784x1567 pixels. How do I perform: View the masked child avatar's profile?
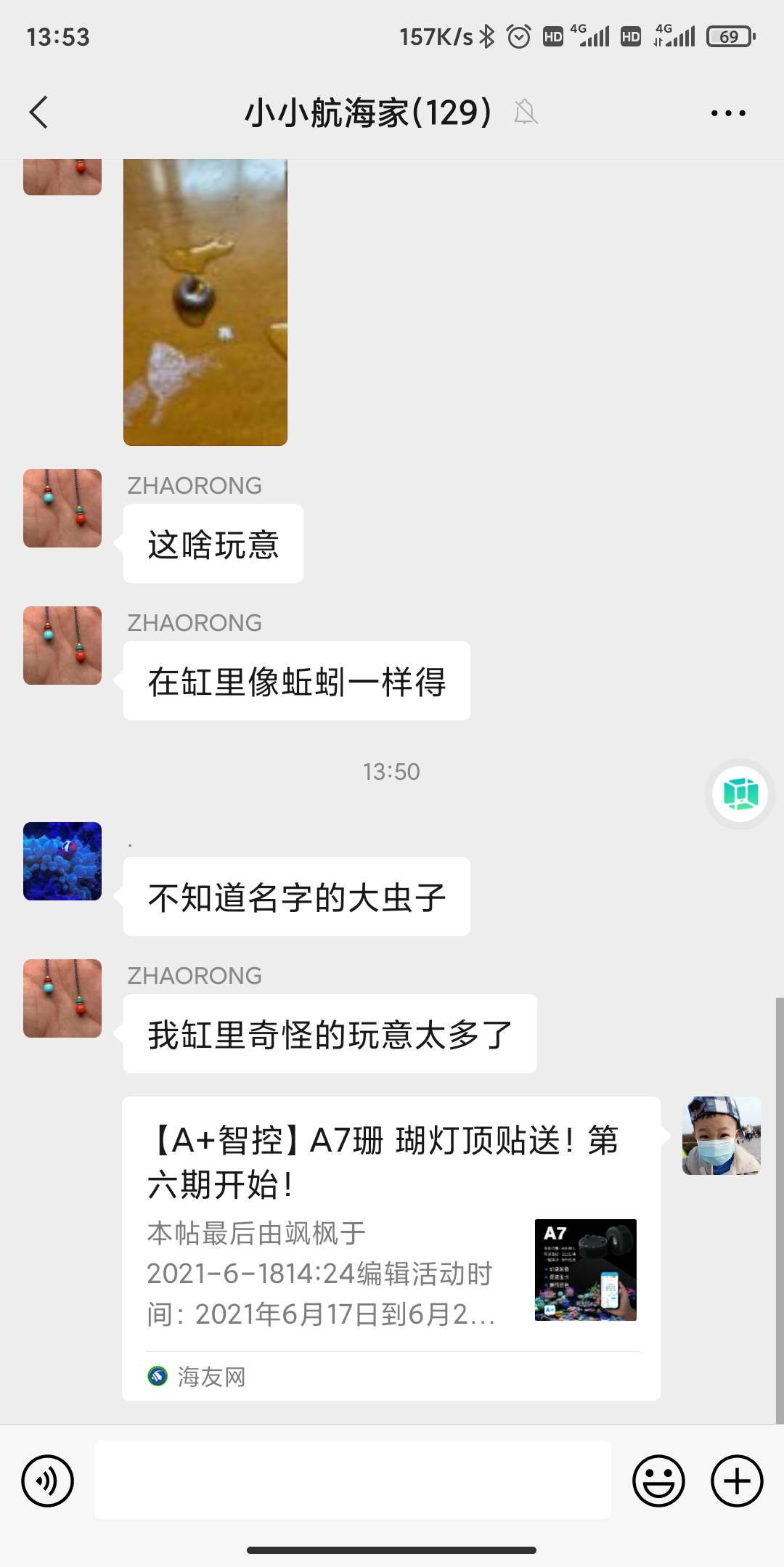click(721, 1135)
